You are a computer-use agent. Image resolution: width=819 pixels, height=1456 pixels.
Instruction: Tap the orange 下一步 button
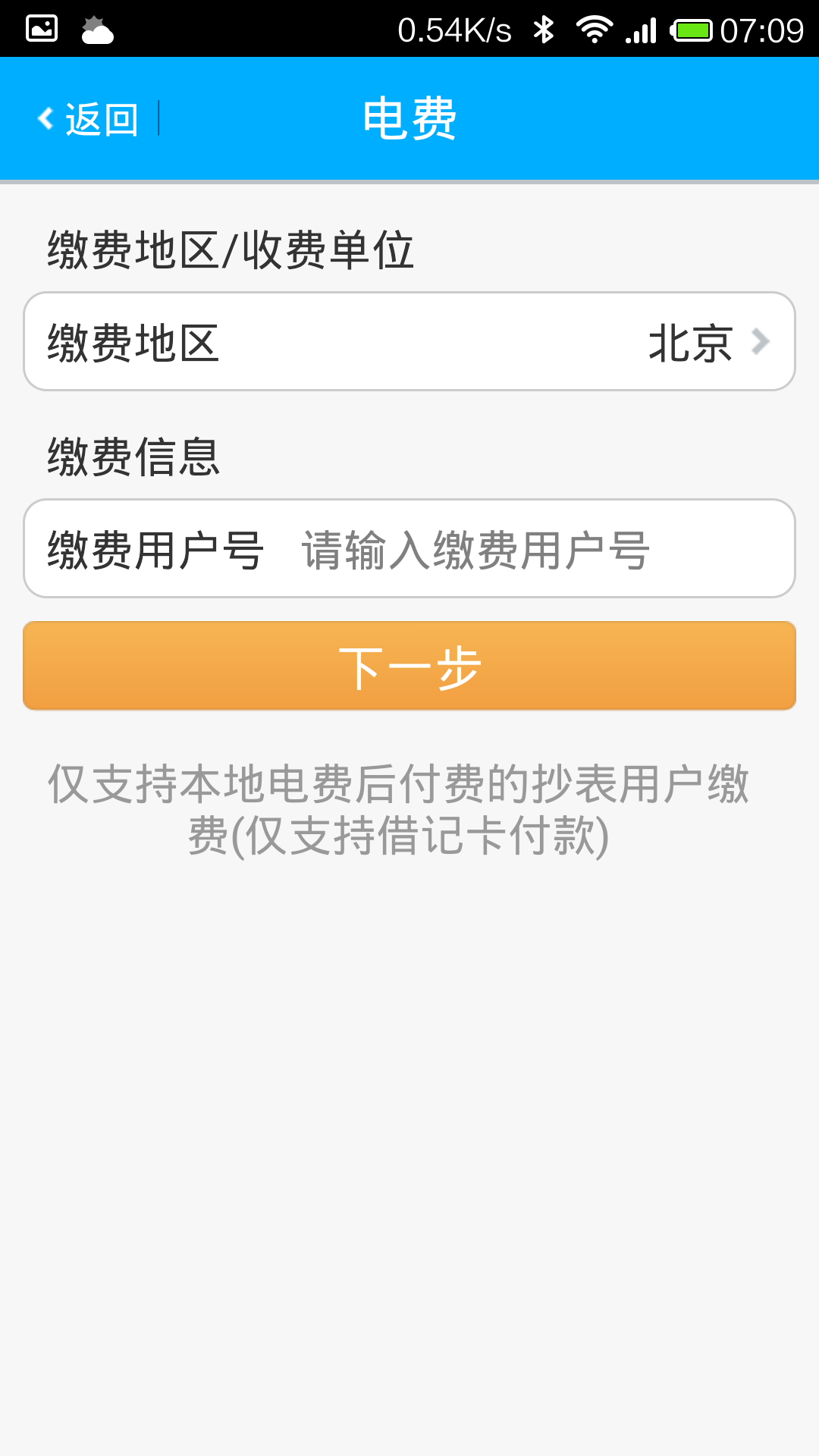pos(409,667)
